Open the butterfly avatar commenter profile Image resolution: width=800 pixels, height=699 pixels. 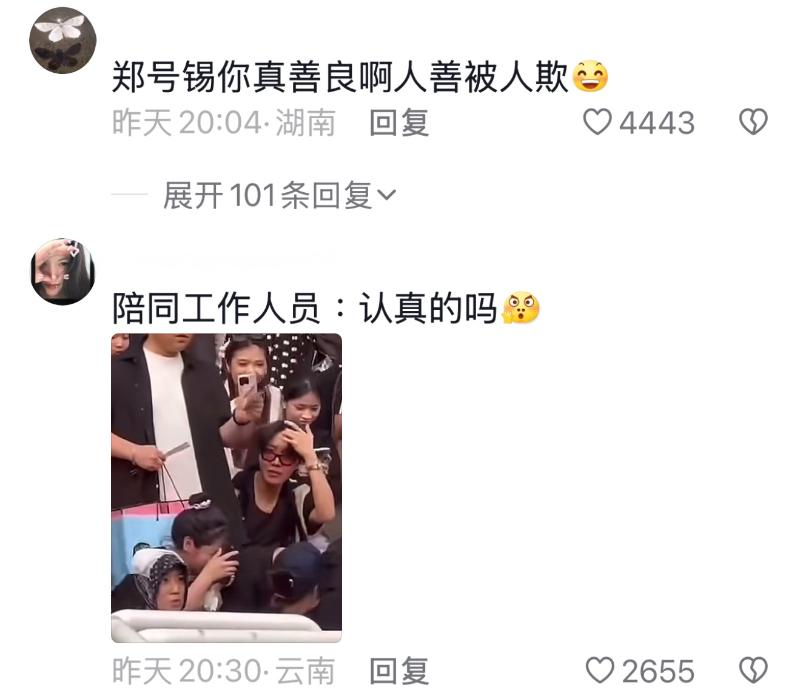pos(62,41)
